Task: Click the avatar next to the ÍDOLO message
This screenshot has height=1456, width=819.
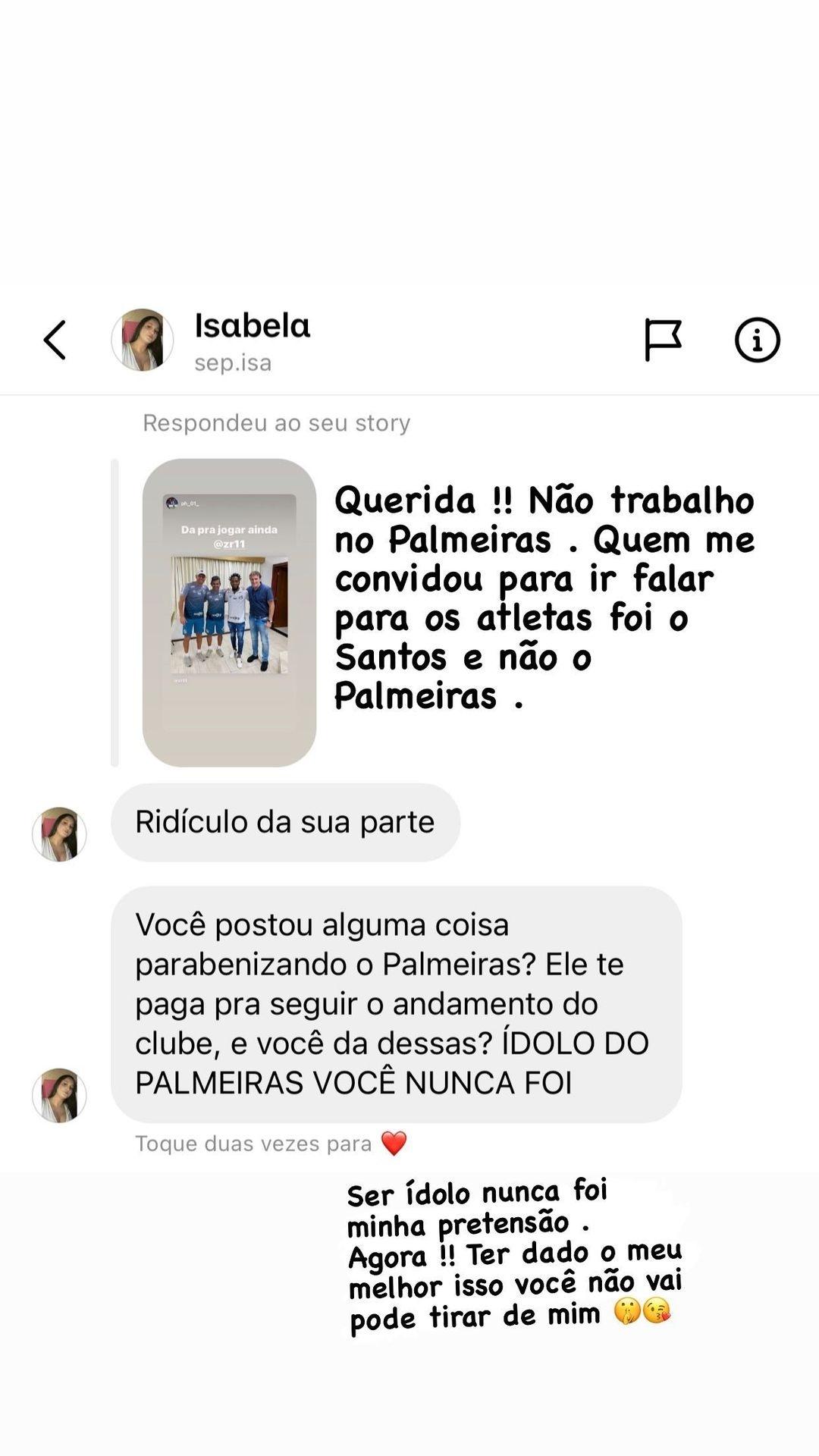Action: tap(60, 1094)
